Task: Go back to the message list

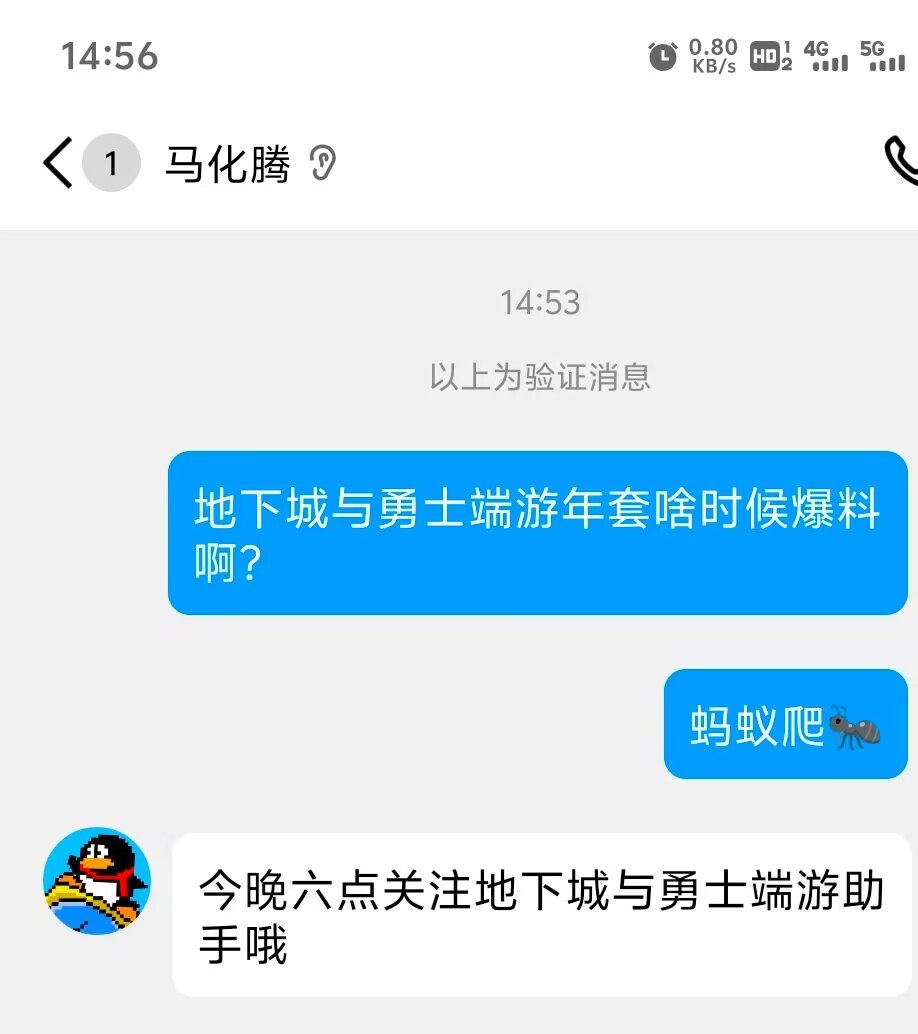Action: coord(58,163)
